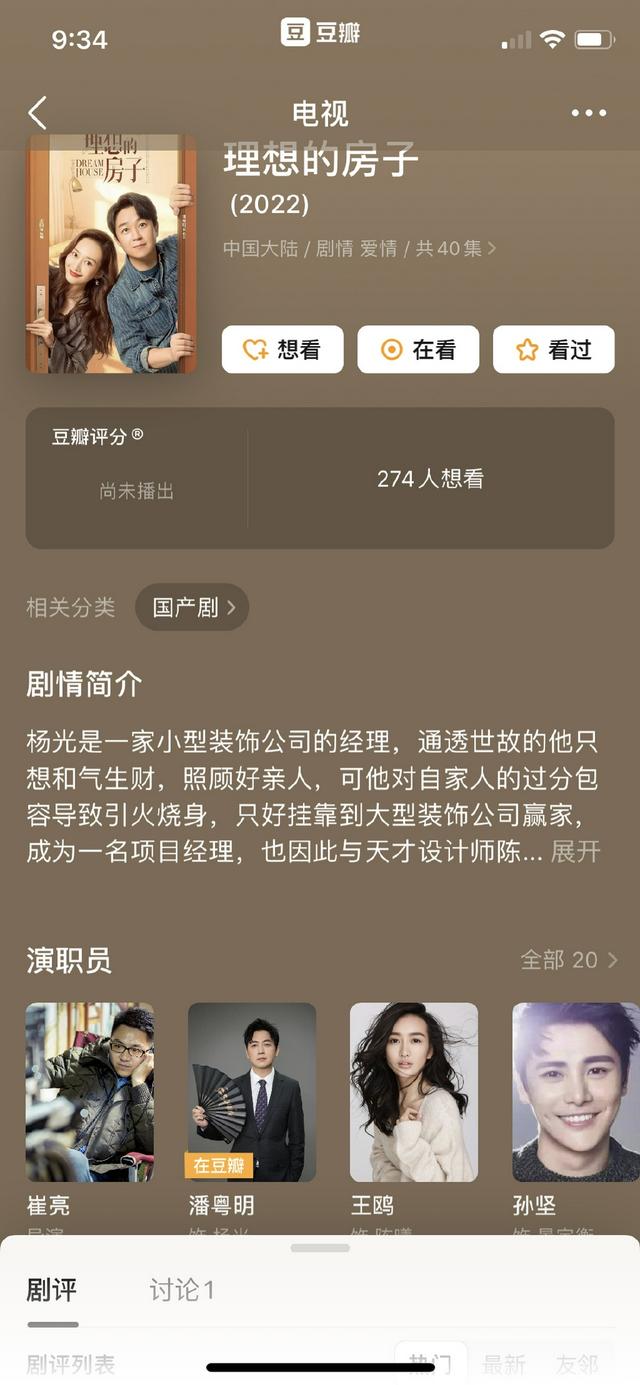This screenshot has width=640, height=1385.
Task: Switch to the 剧评 tab
Action: point(52,1290)
